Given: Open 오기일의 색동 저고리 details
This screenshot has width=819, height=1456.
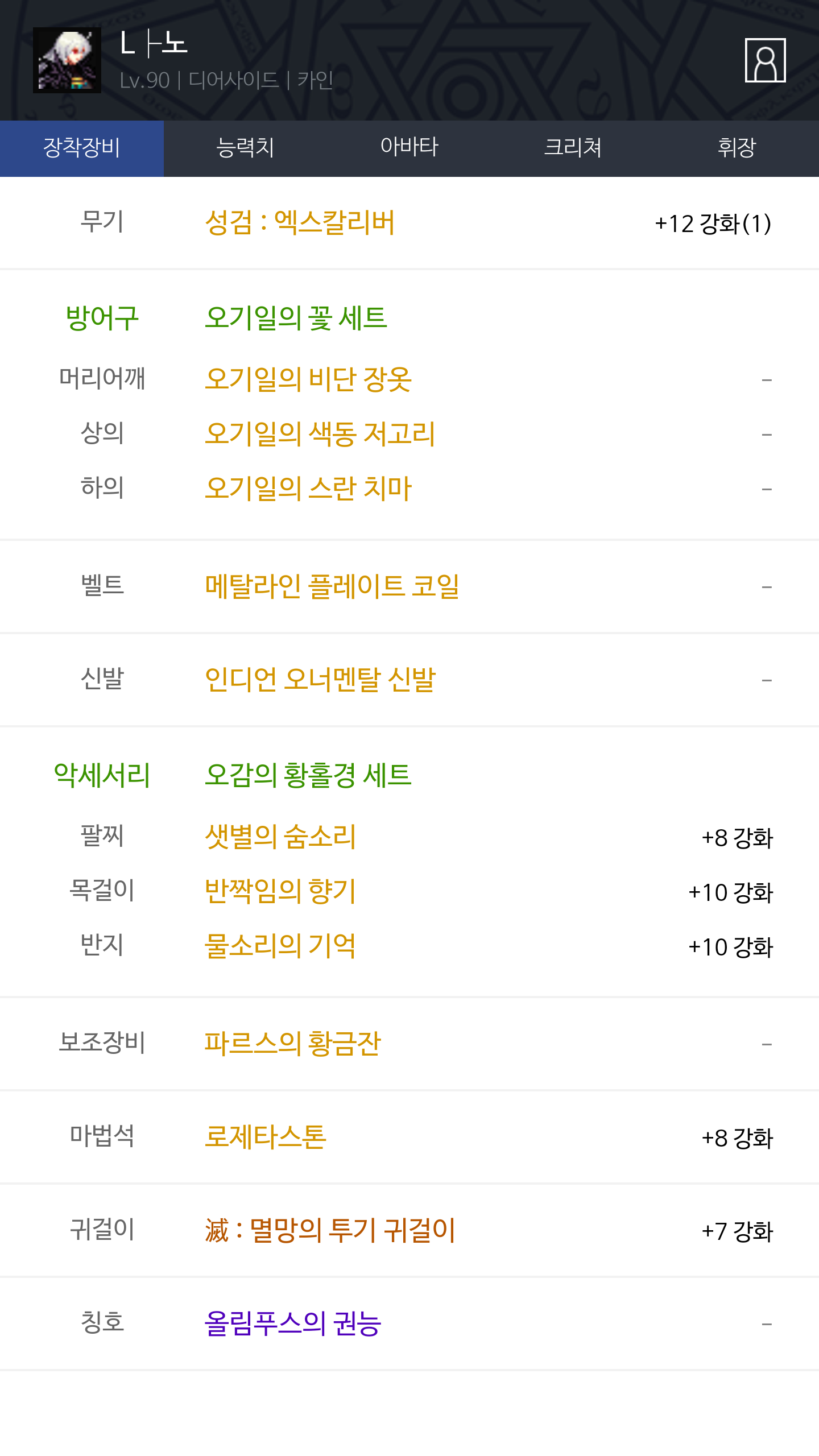Looking at the screenshot, I should (320, 434).
